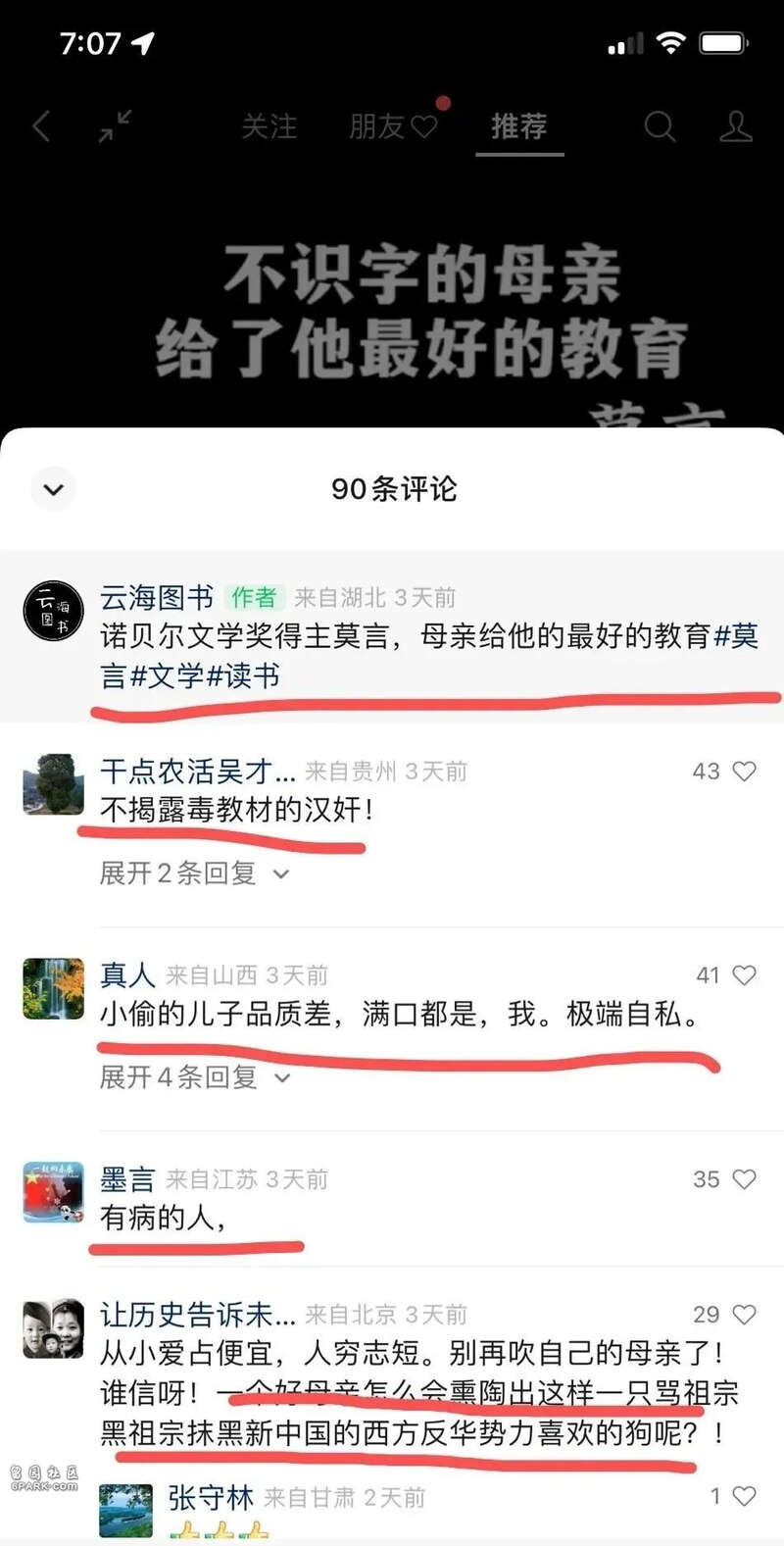
Task: Go back using the top-left arrow
Action: [x=41, y=126]
